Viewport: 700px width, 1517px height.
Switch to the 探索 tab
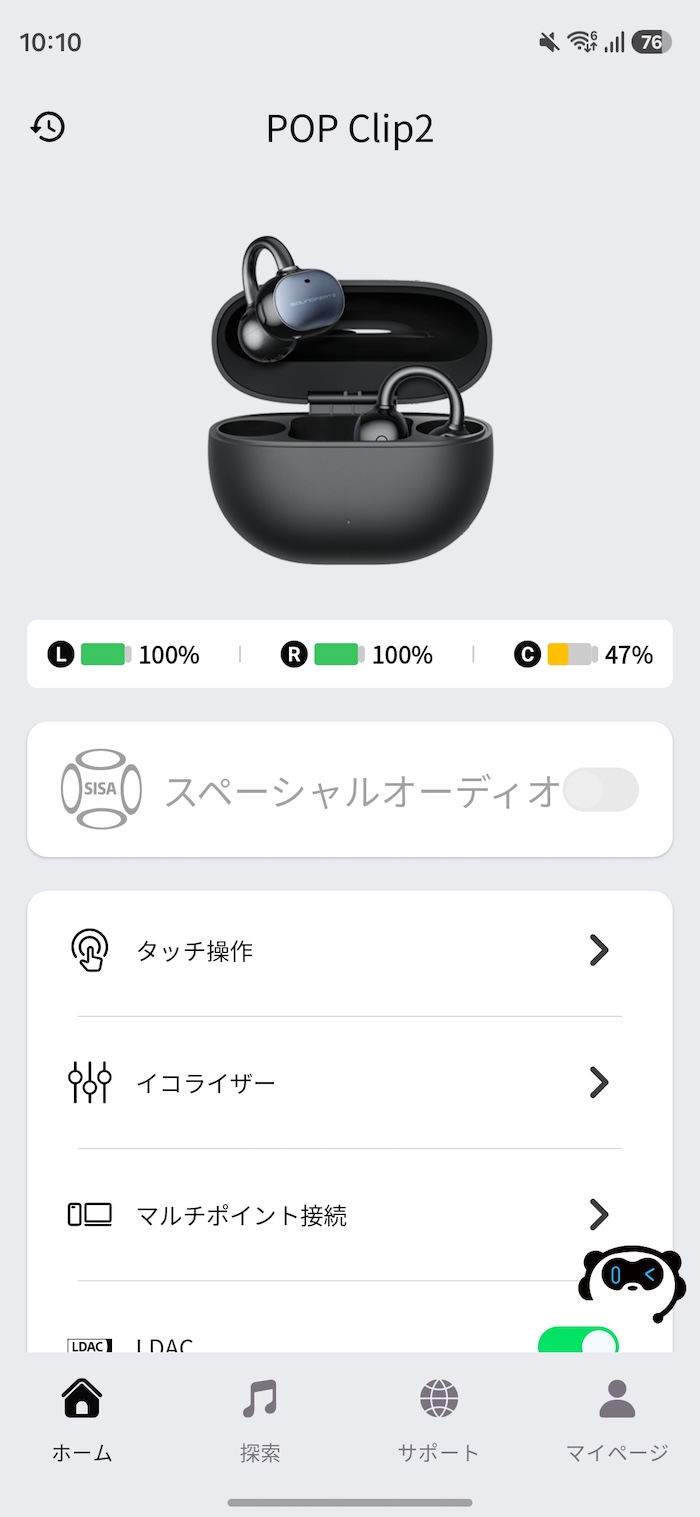[260, 1418]
